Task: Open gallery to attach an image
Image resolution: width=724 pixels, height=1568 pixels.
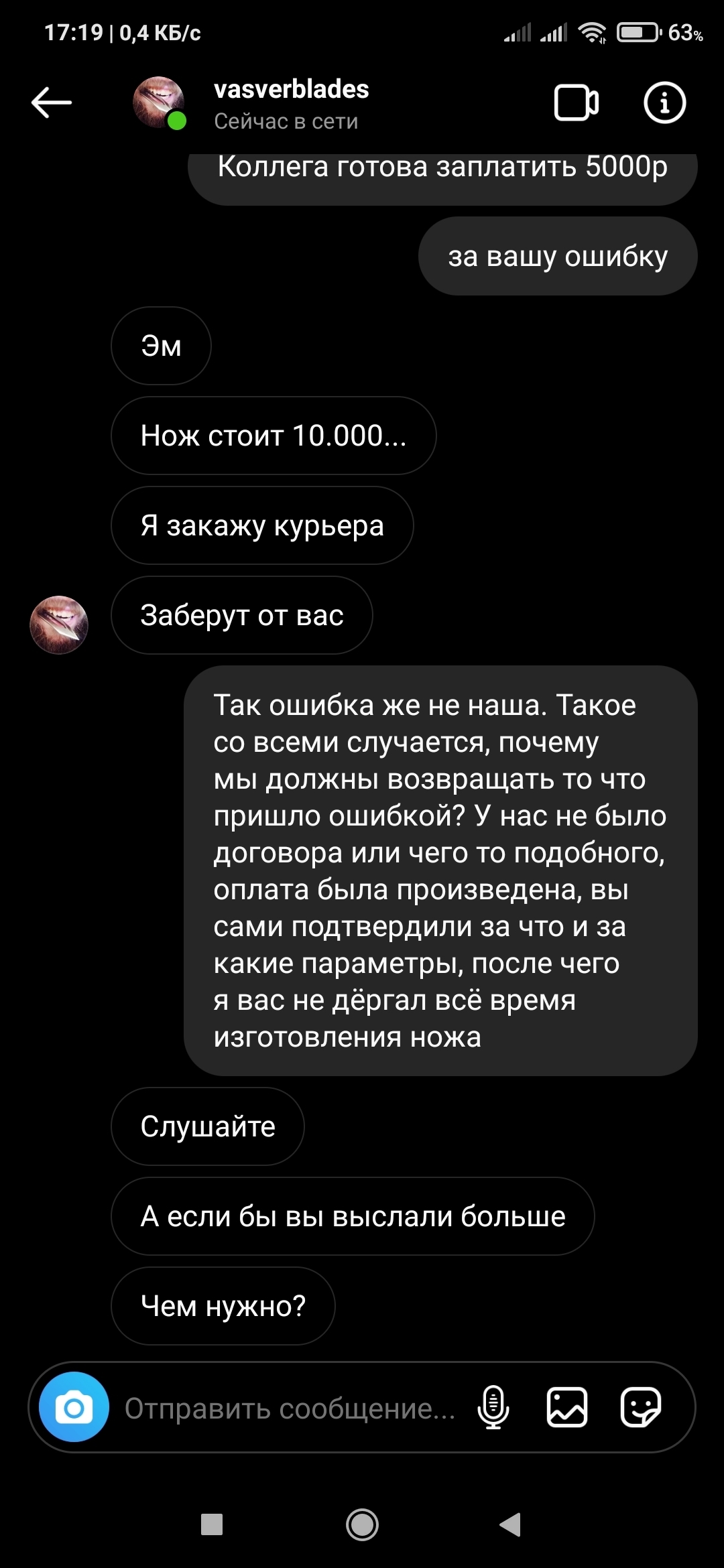Action: [x=567, y=1407]
